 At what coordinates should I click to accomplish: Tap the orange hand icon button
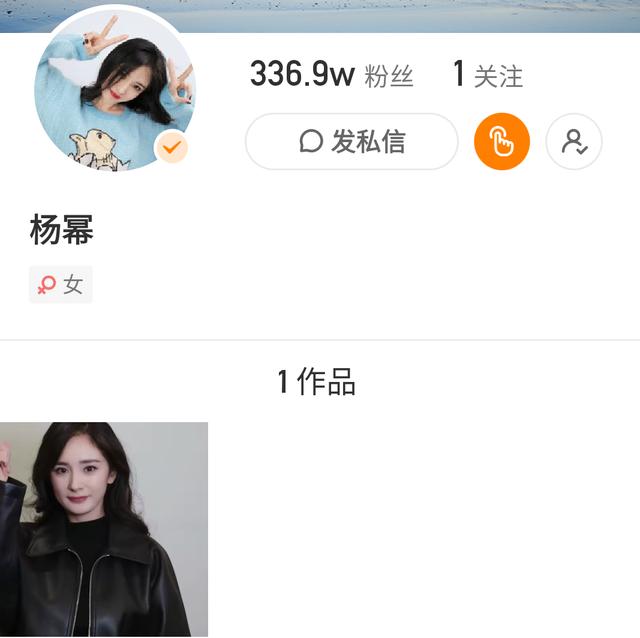pyautogui.click(x=502, y=142)
